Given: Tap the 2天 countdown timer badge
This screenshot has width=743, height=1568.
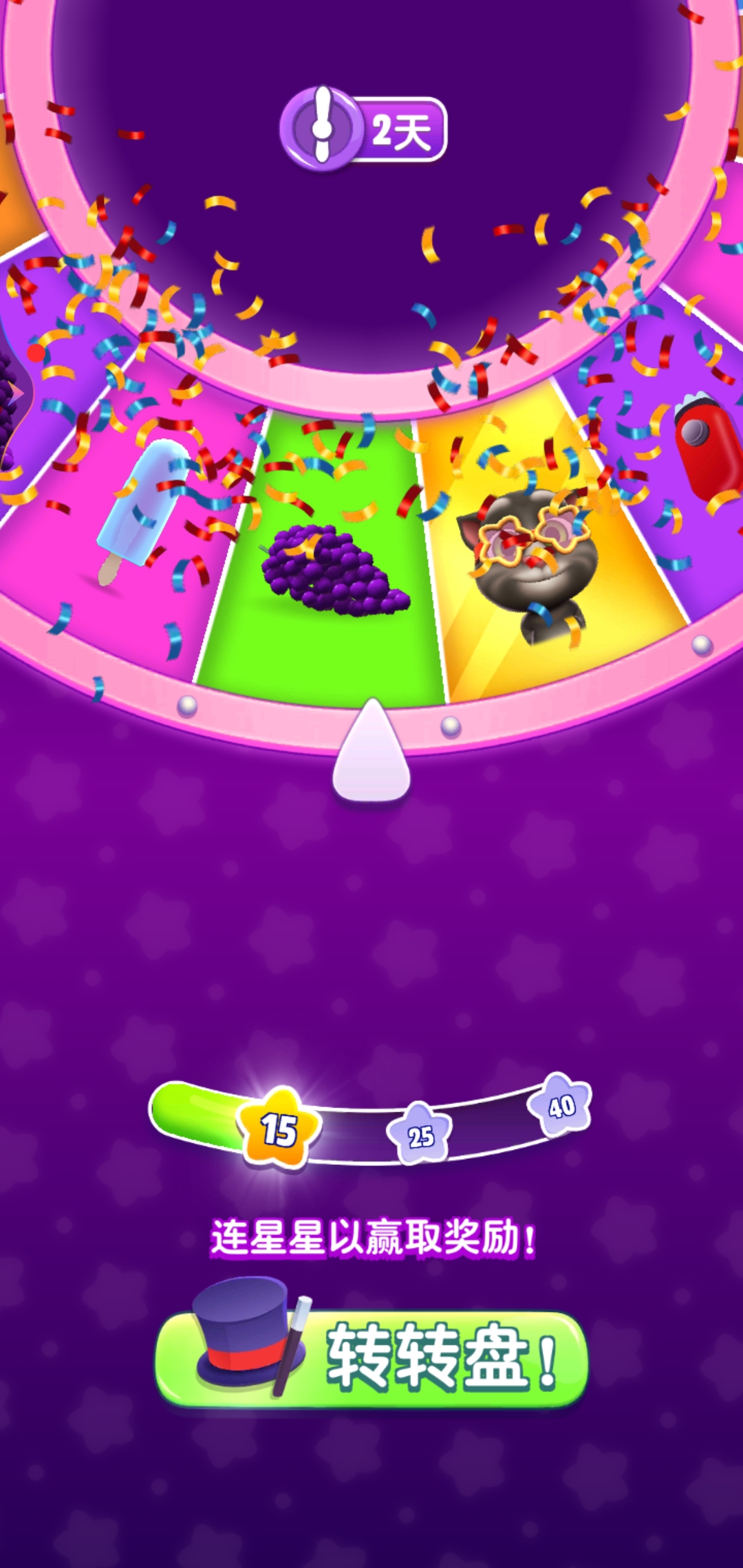Looking at the screenshot, I should point(365,129).
